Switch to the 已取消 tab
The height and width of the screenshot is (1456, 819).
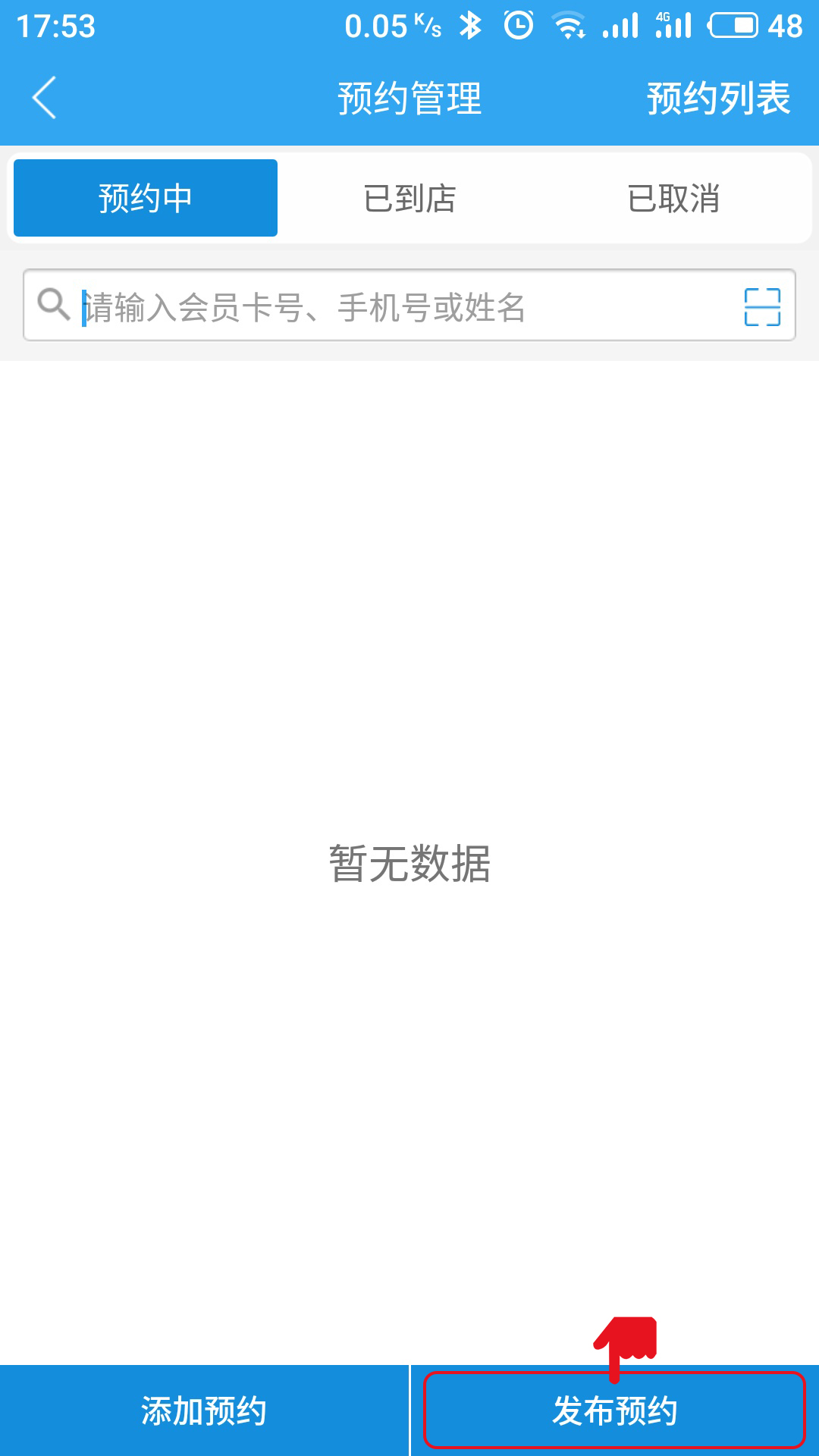point(673,198)
